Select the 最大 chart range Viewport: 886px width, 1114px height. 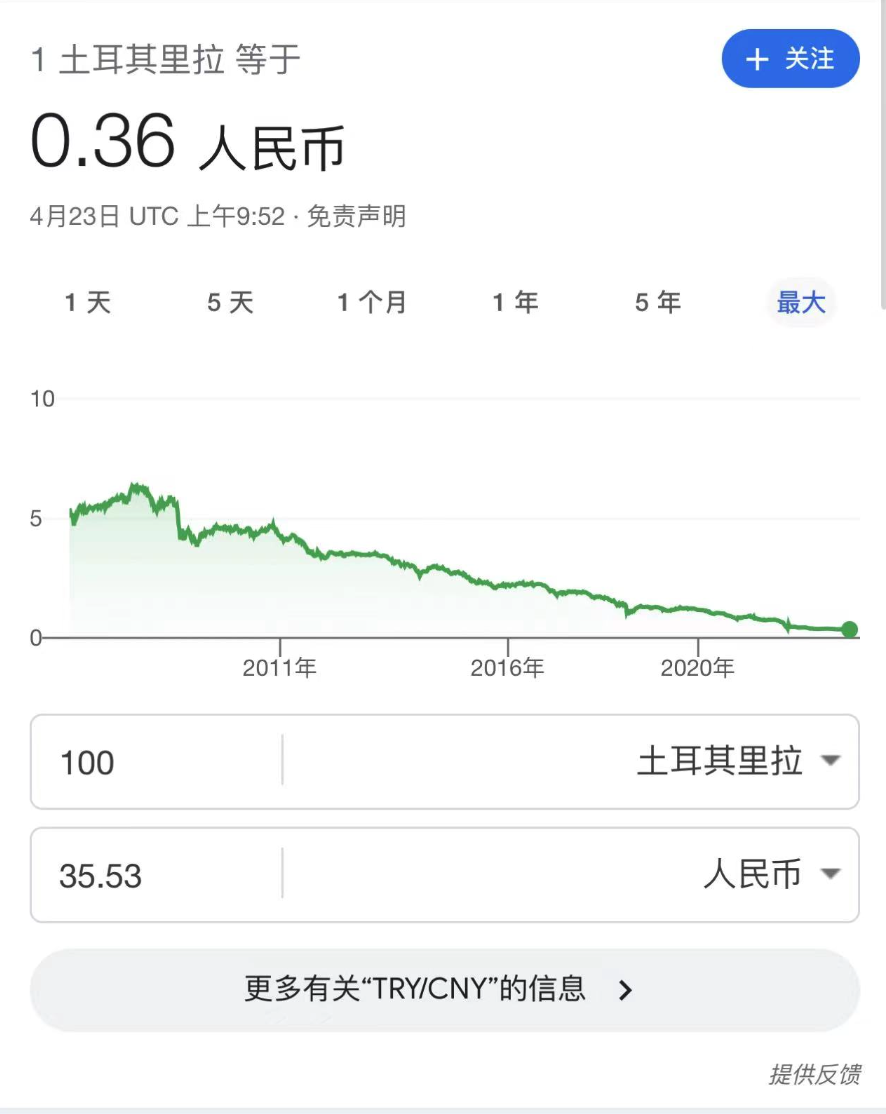pyautogui.click(x=801, y=303)
